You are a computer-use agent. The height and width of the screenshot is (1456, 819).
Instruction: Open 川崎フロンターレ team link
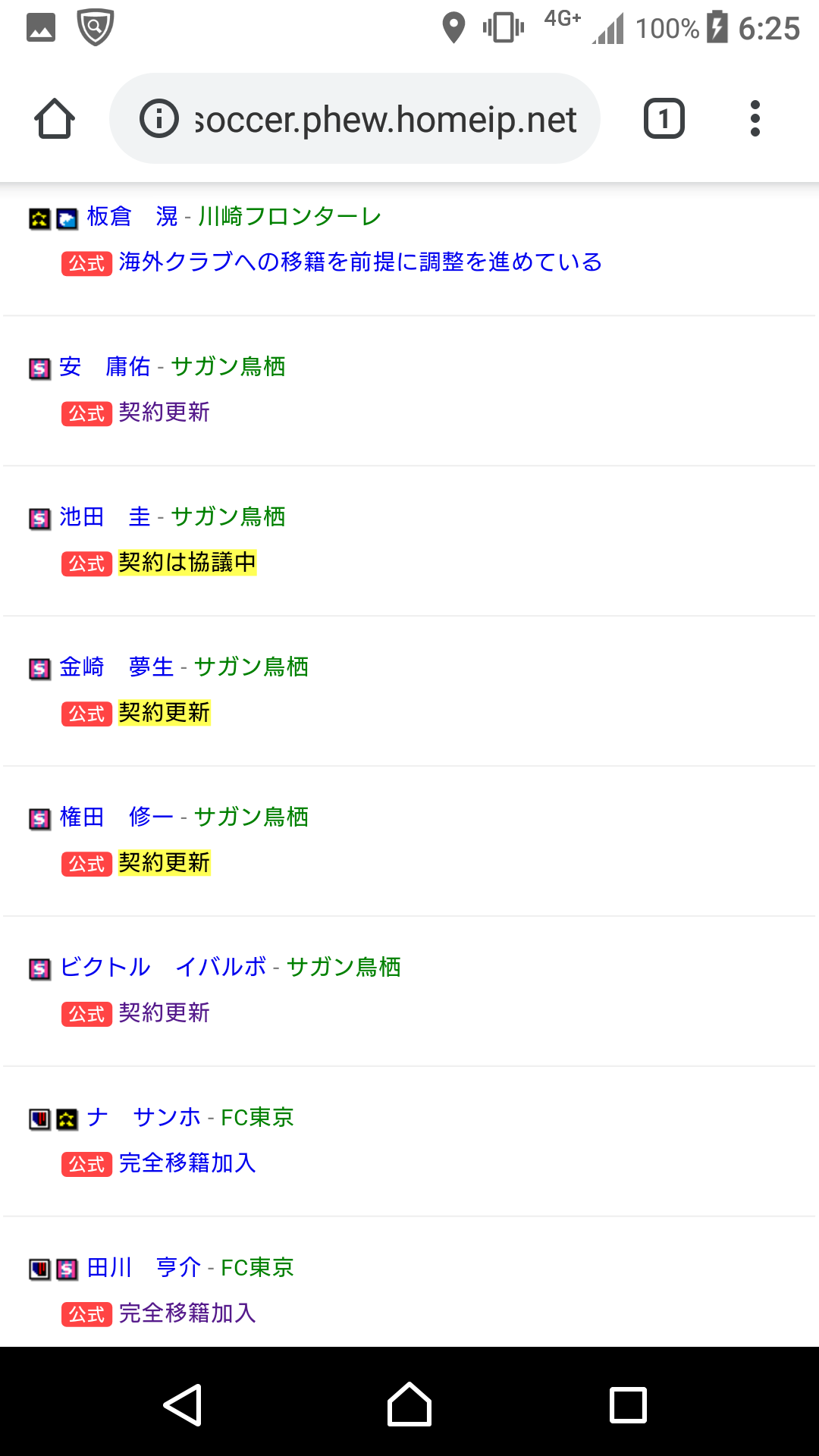click(x=289, y=217)
